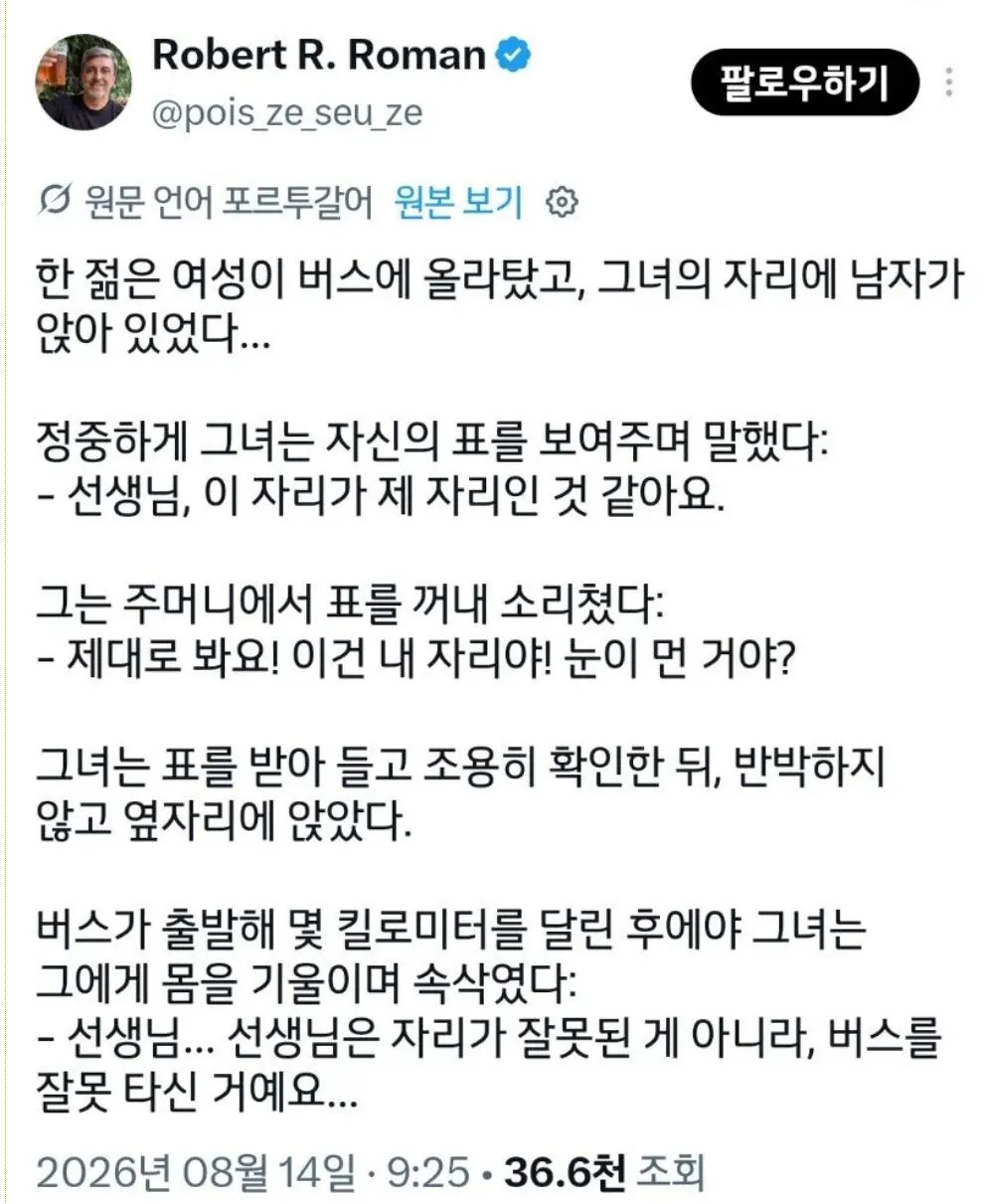Open Robert R. Roman's profile picture
The width and height of the screenshot is (984, 1204).
(83, 82)
